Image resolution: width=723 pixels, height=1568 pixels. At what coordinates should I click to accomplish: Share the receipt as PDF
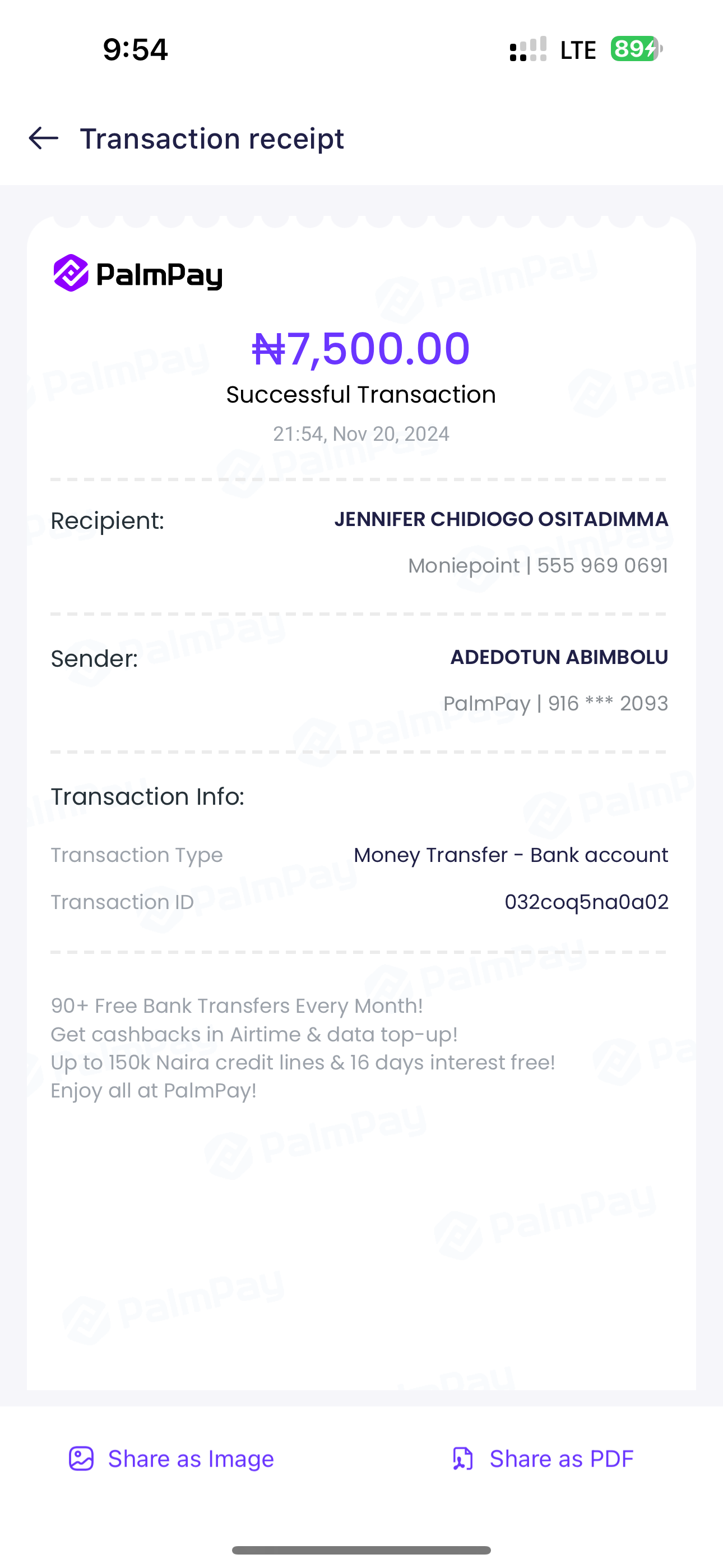click(x=543, y=1459)
